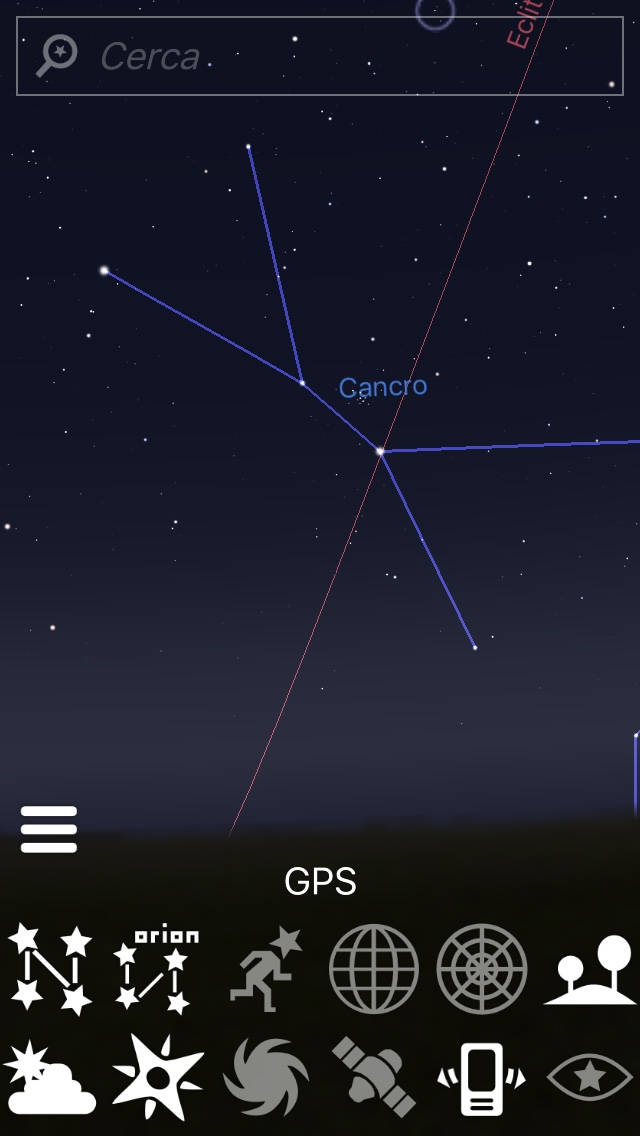
Task: Enable phone sensor motion mode
Action: coord(482,1078)
